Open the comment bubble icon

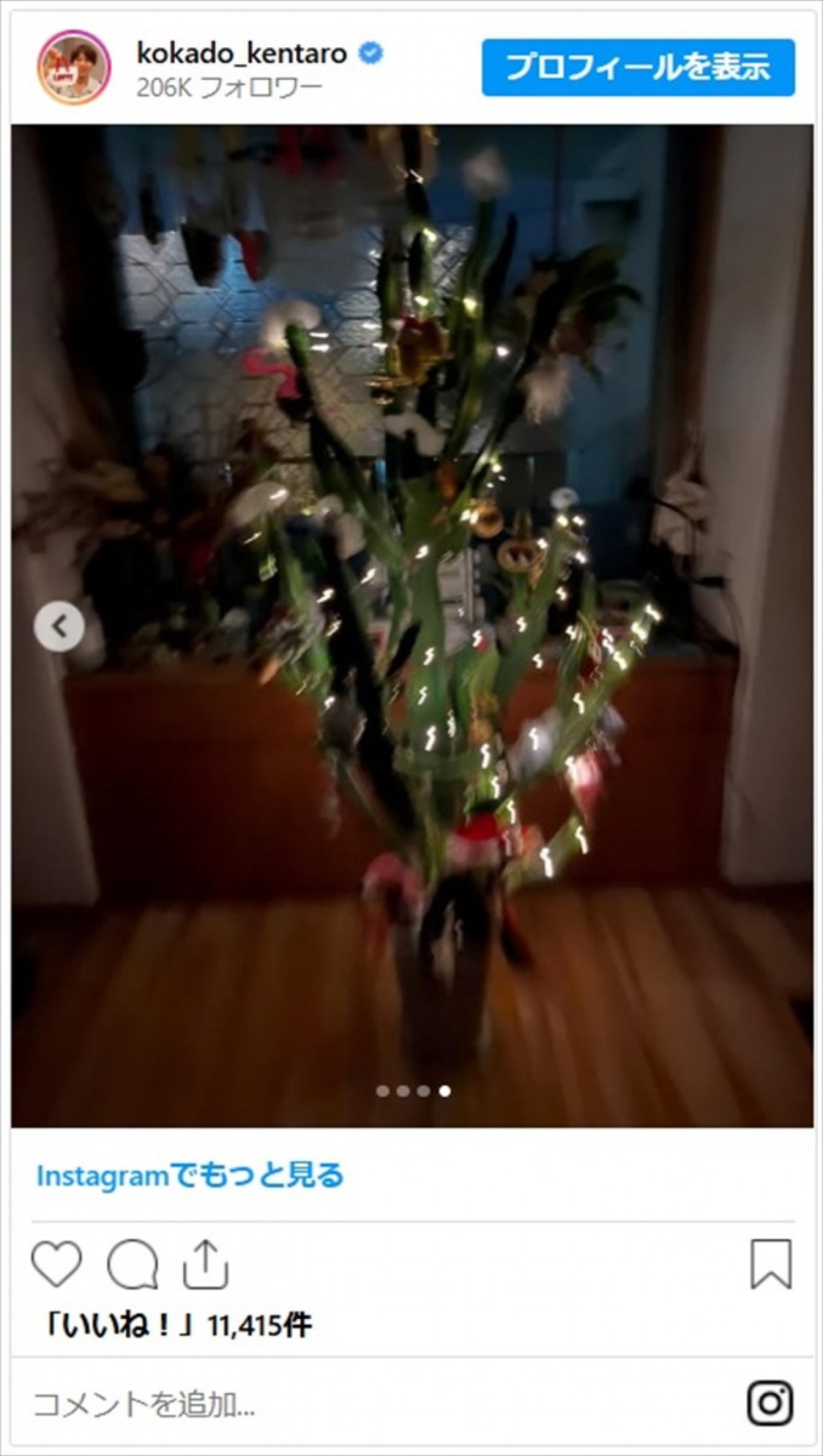pos(132,1263)
